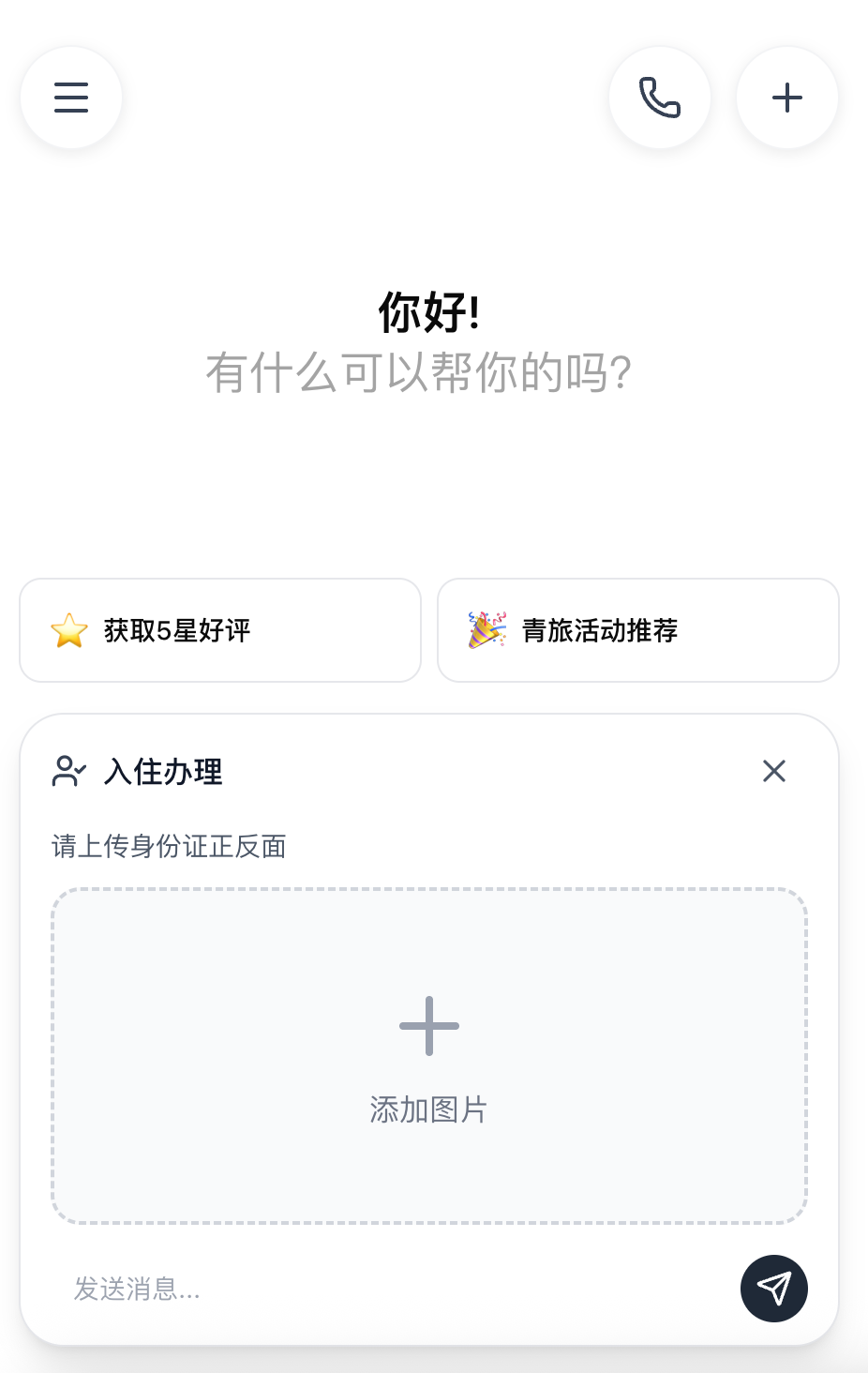This screenshot has height=1373, width=868.
Task: Tap the 入住办理 card title
Action: (x=164, y=772)
